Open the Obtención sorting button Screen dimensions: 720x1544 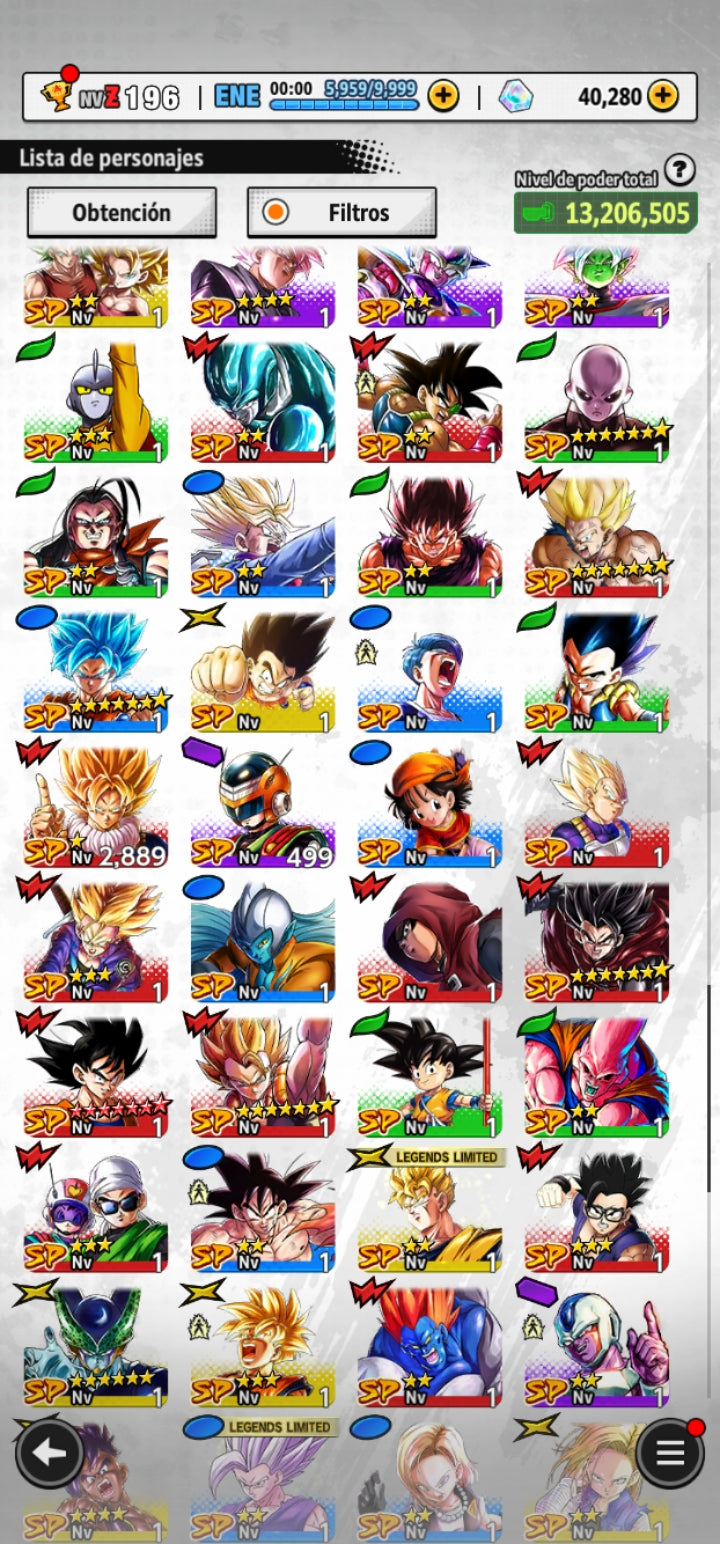pyautogui.click(x=121, y=212)
